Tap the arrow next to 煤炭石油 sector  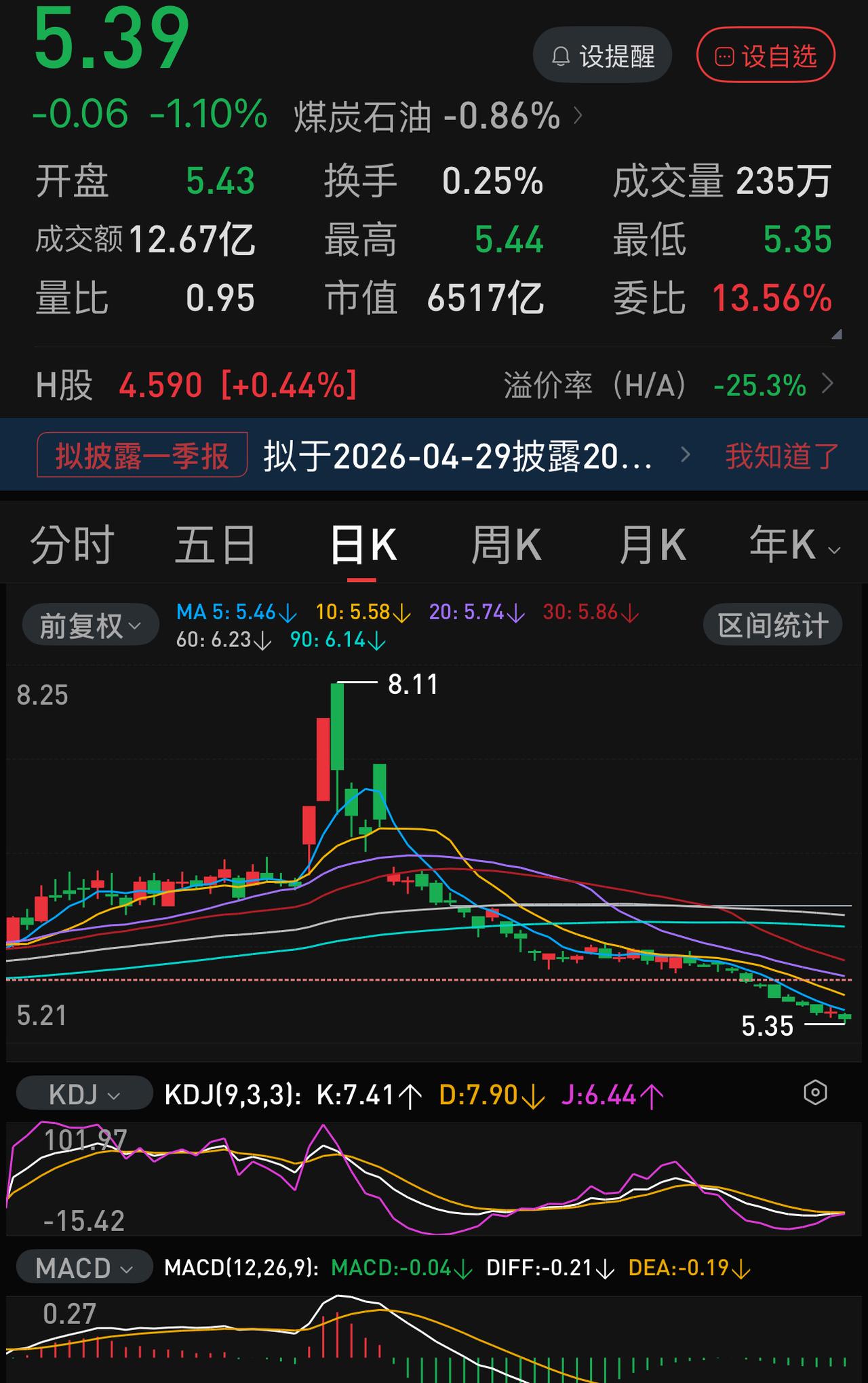pos(579,117)
